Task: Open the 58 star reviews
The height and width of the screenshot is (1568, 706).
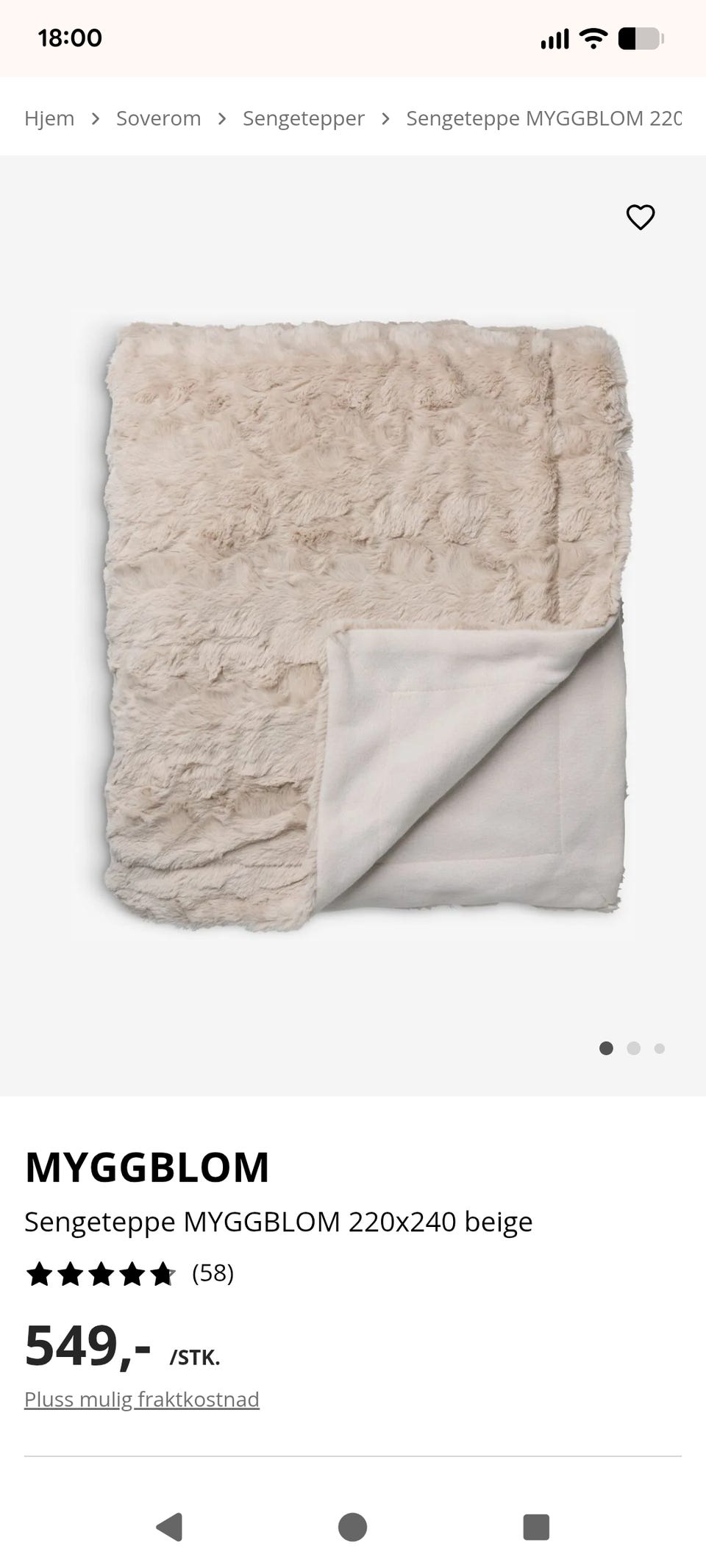Action: (x=129, y=1273)
